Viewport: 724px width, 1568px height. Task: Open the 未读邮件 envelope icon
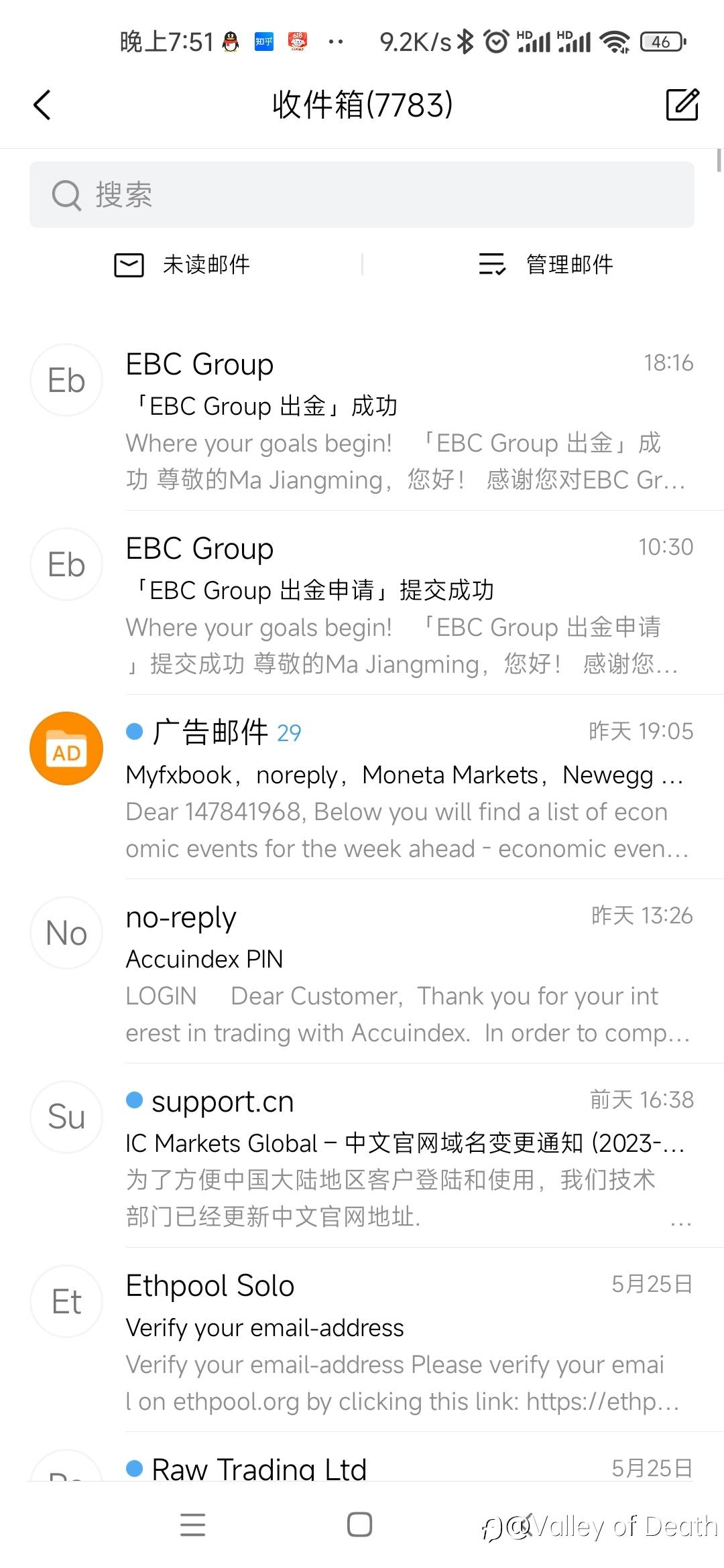pyautogui.click(x=128, y=264)
